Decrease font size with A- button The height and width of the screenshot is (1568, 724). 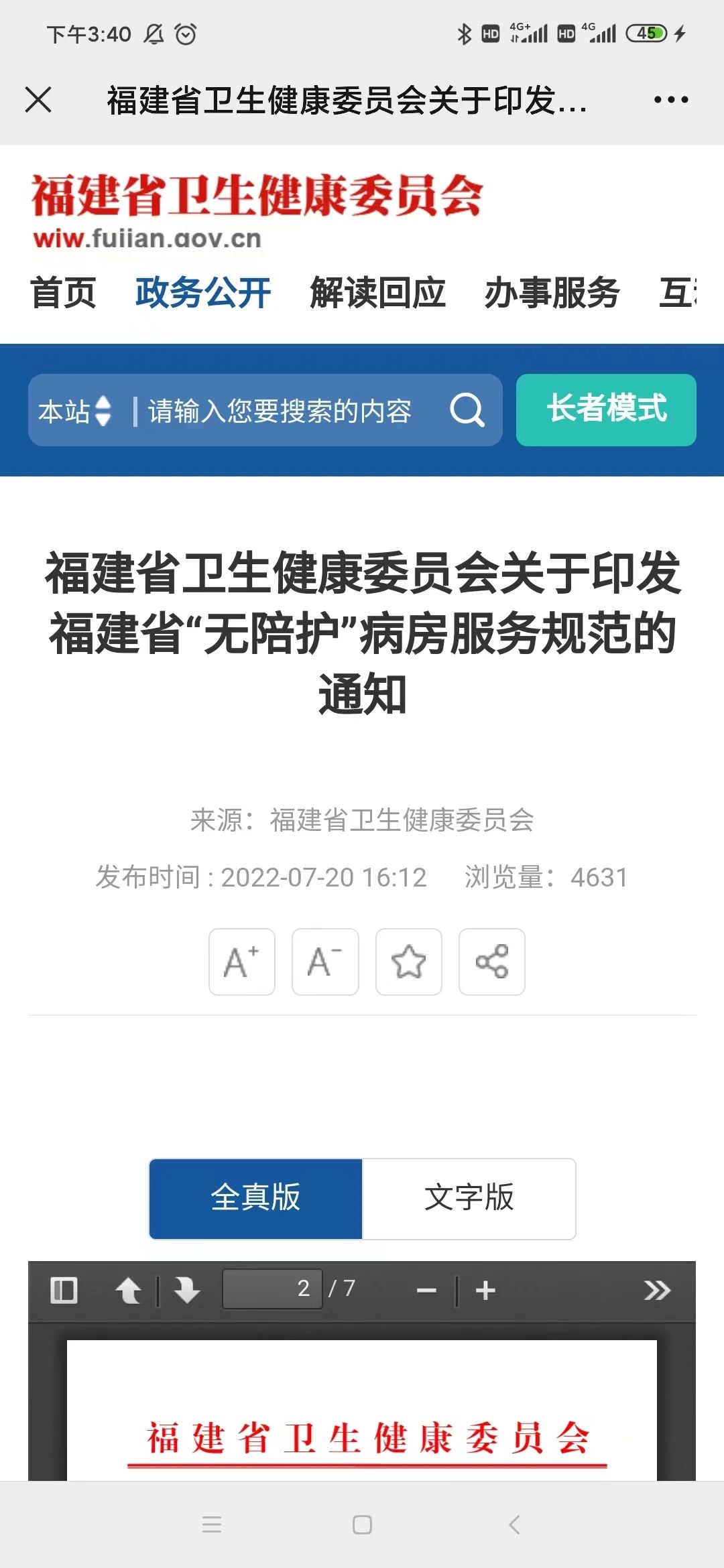pyautogui.click(x=325, y=962)
